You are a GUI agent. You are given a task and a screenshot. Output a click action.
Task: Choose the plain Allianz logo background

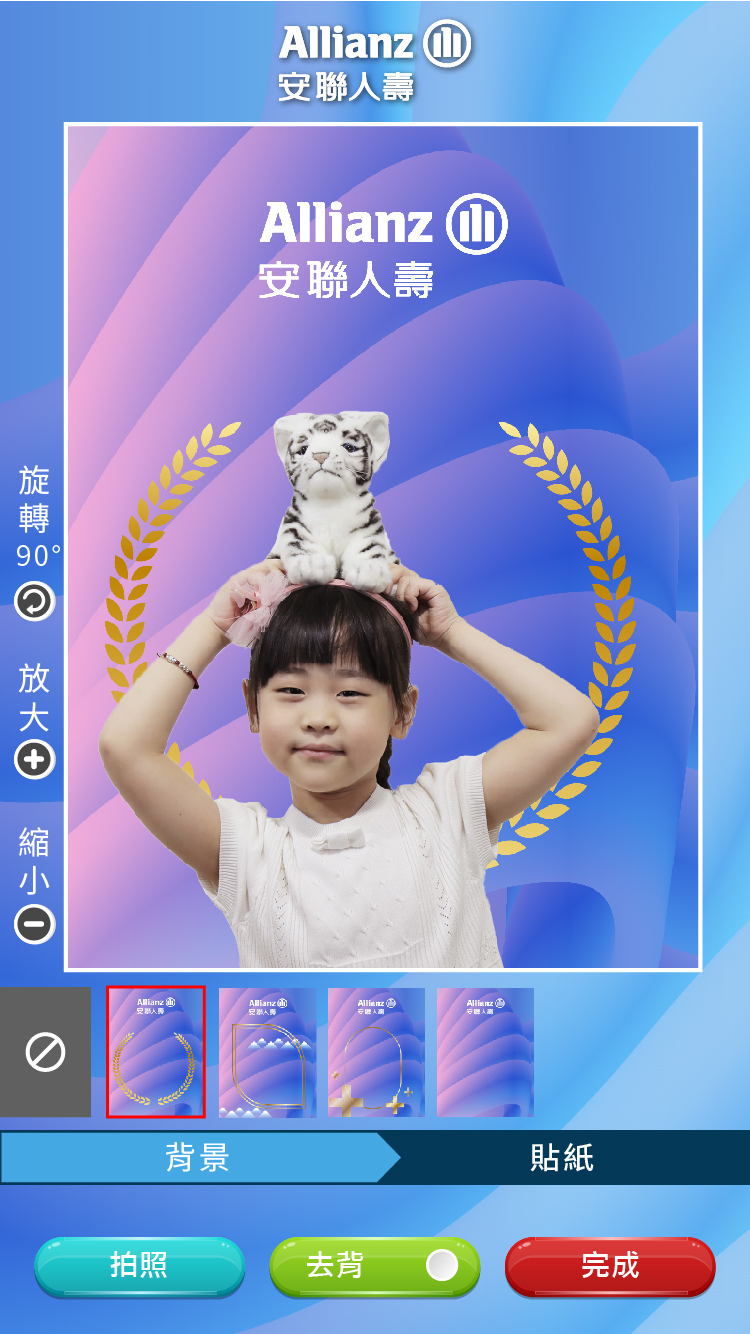pos(485,1052)
